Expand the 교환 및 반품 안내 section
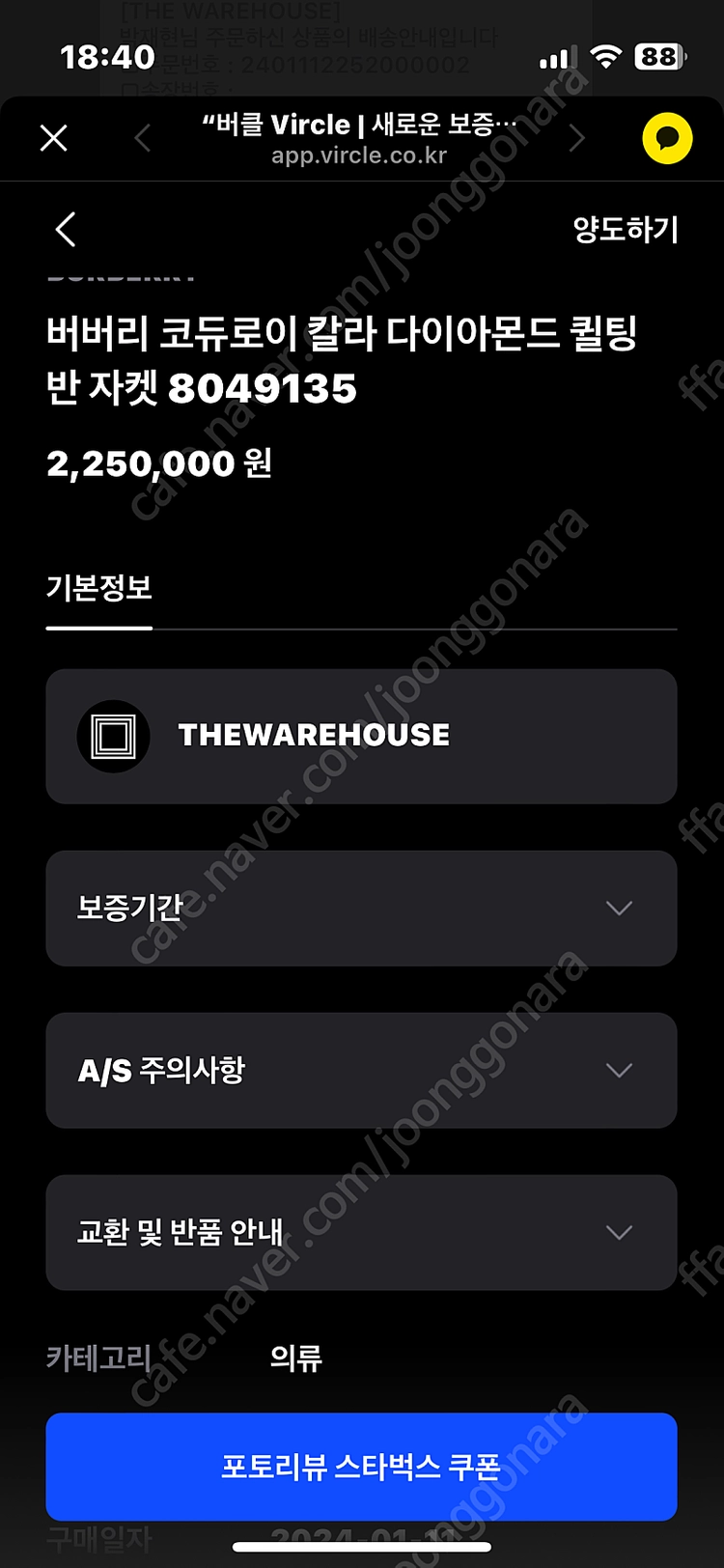The width and height of the screenshot is (724, 1568). pyautogui.click(x=361, y=1233)
